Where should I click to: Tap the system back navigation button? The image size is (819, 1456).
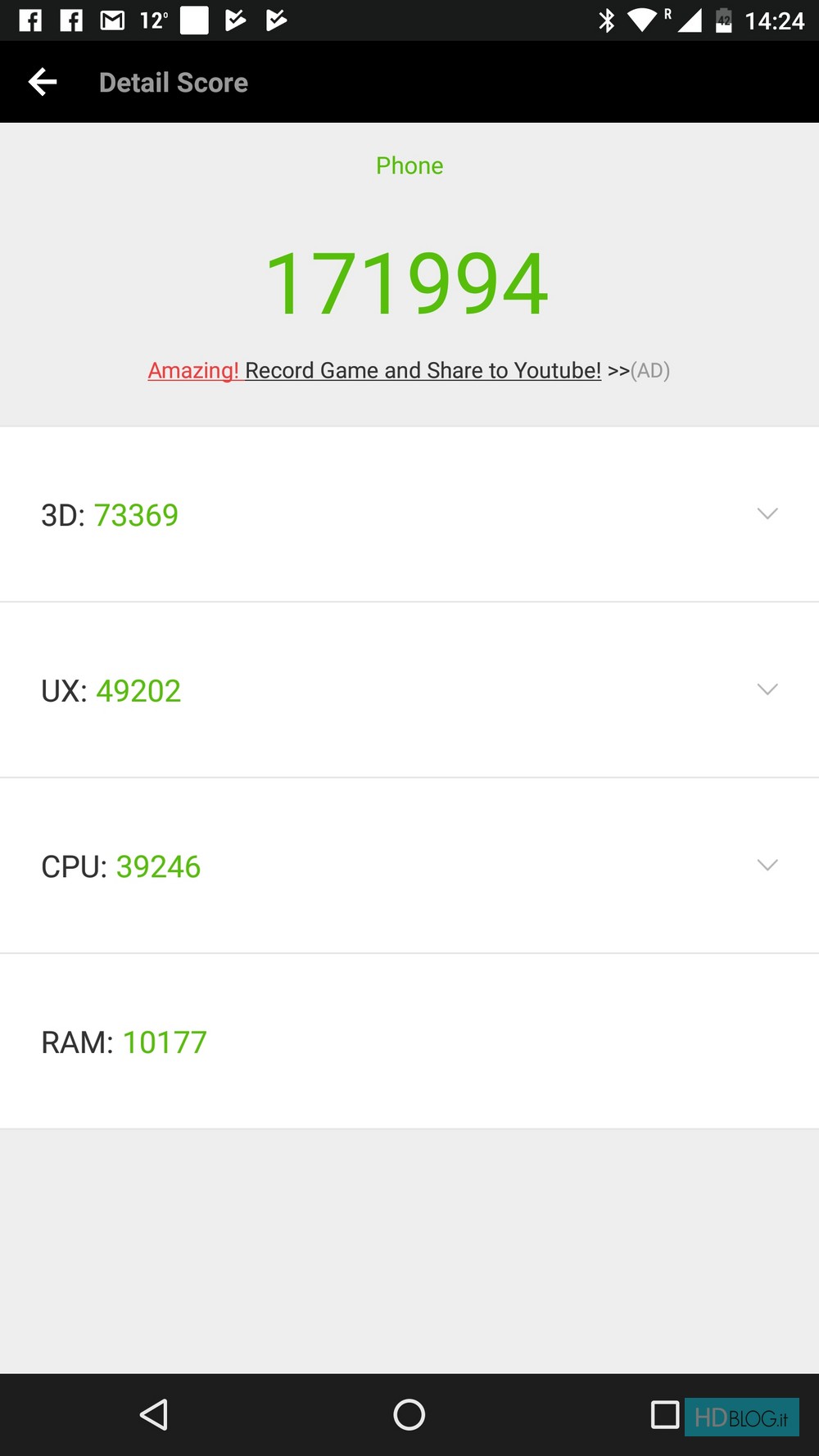click(155, 1414)
